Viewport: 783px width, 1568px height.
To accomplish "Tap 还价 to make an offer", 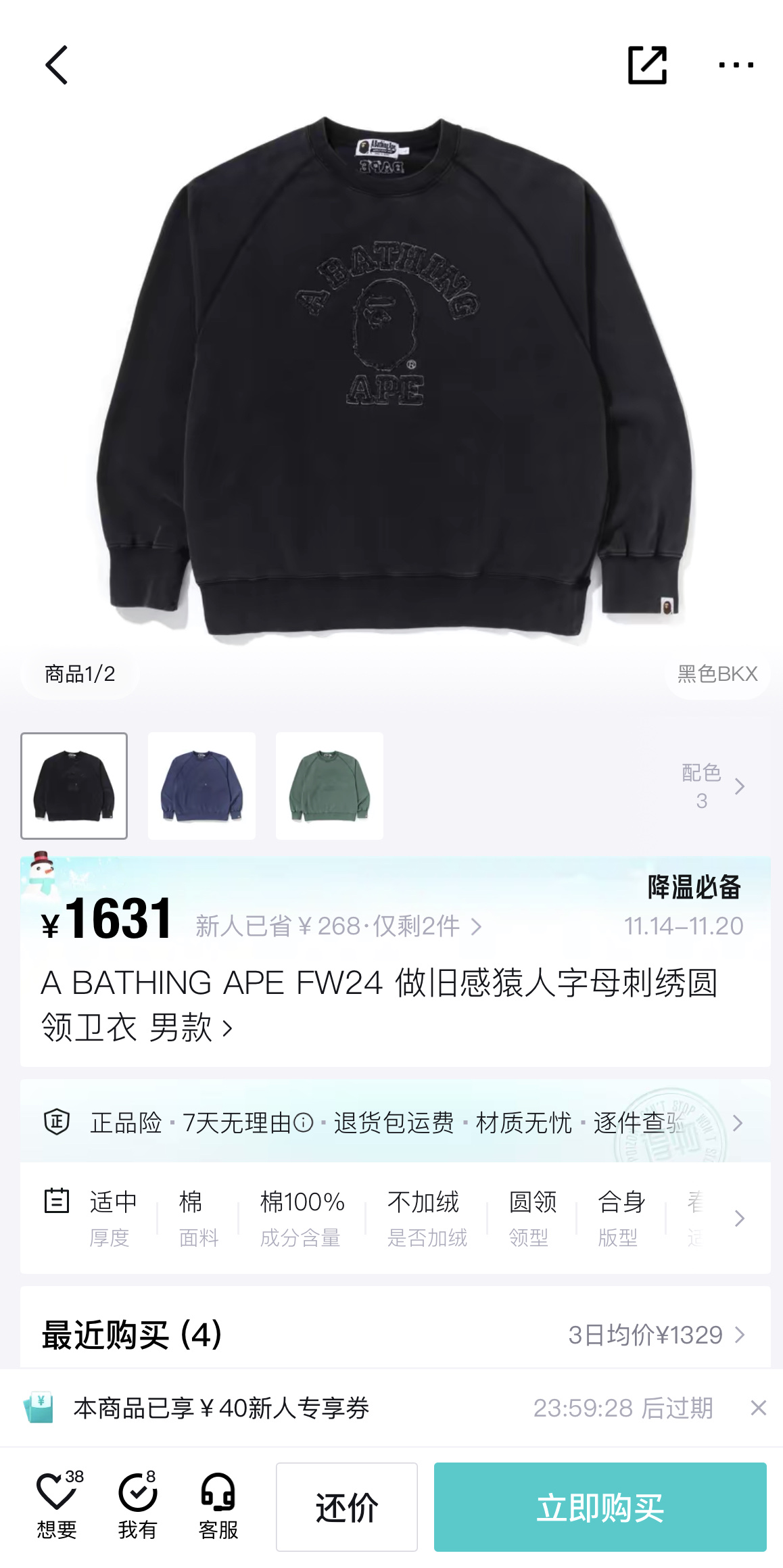I will pyautogui.click(x=346, y=1507).
